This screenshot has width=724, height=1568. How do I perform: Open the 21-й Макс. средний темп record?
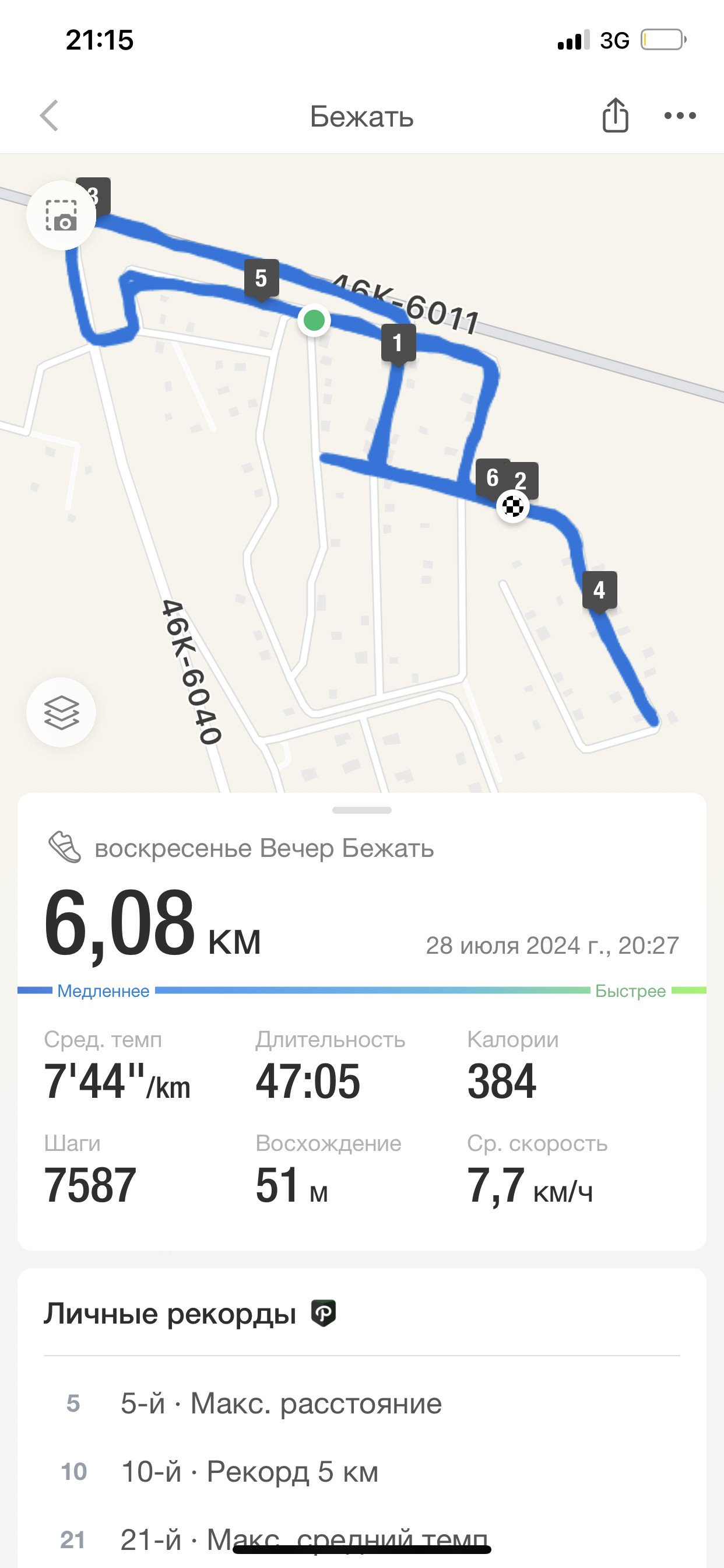(362, 1539)
